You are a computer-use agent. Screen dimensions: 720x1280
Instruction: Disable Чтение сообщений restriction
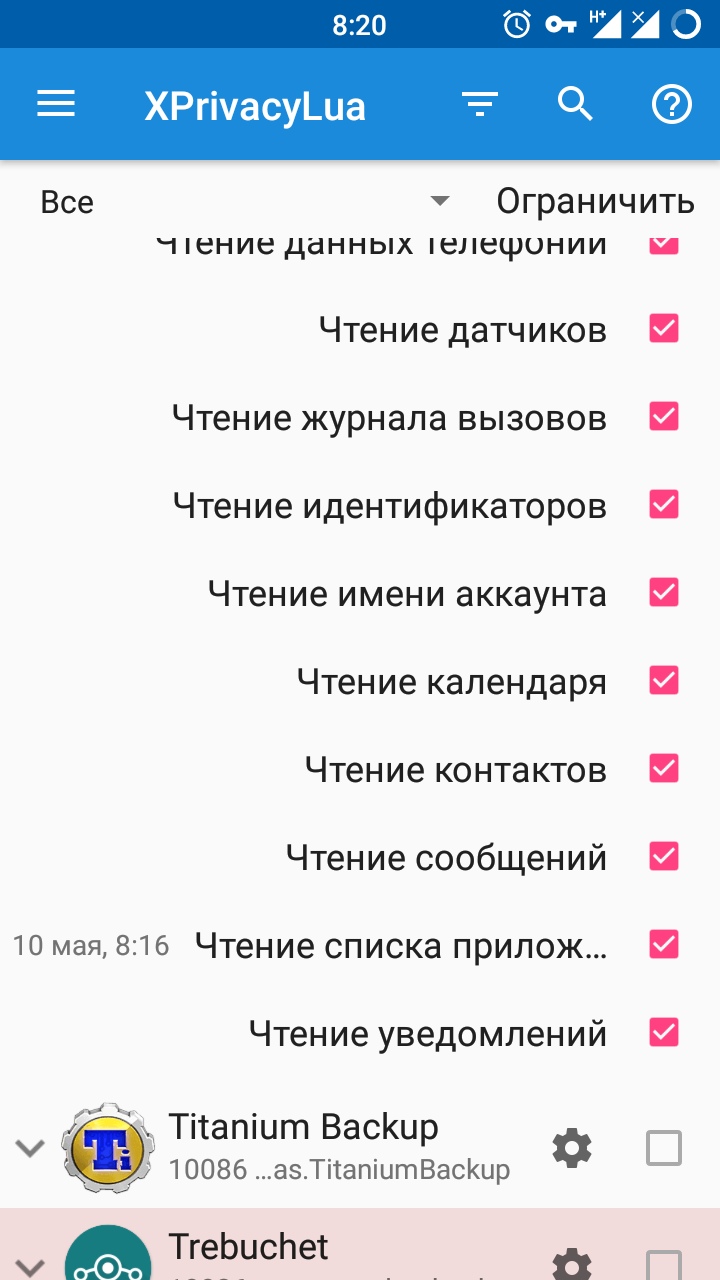coord(664,857)
